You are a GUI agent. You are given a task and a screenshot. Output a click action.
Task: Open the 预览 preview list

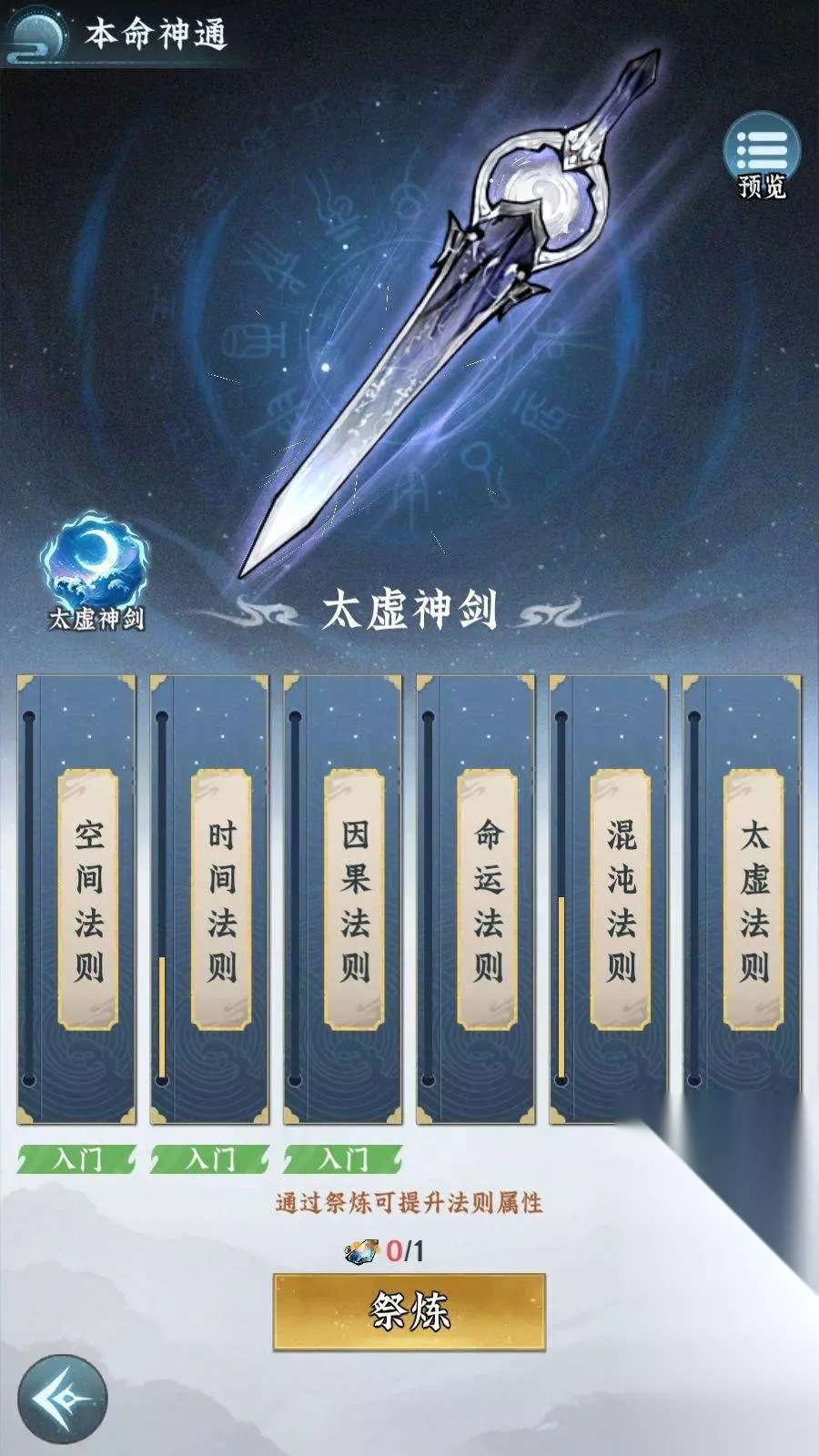tap(762, 155)
